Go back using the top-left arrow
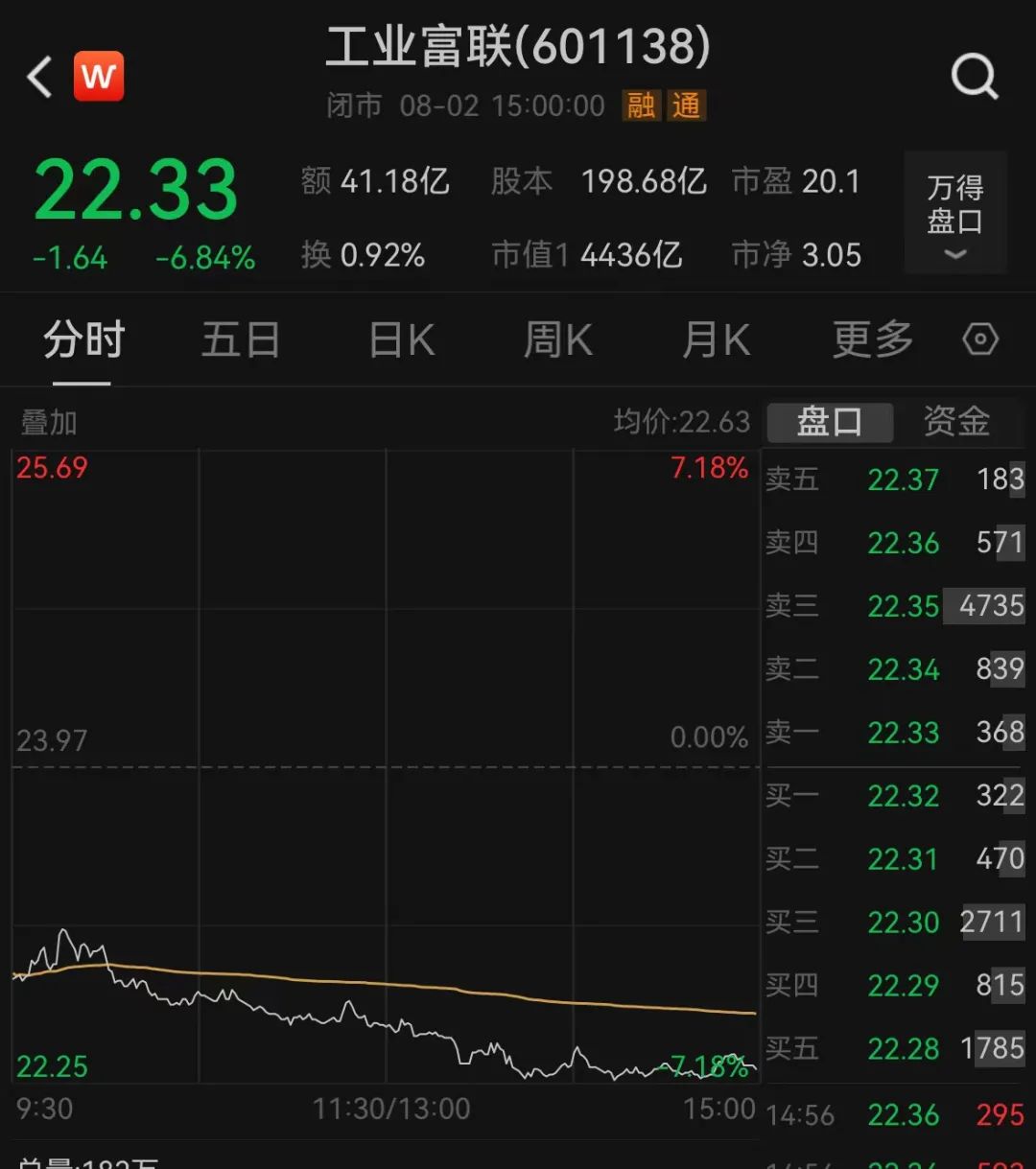 pos(39,77)
